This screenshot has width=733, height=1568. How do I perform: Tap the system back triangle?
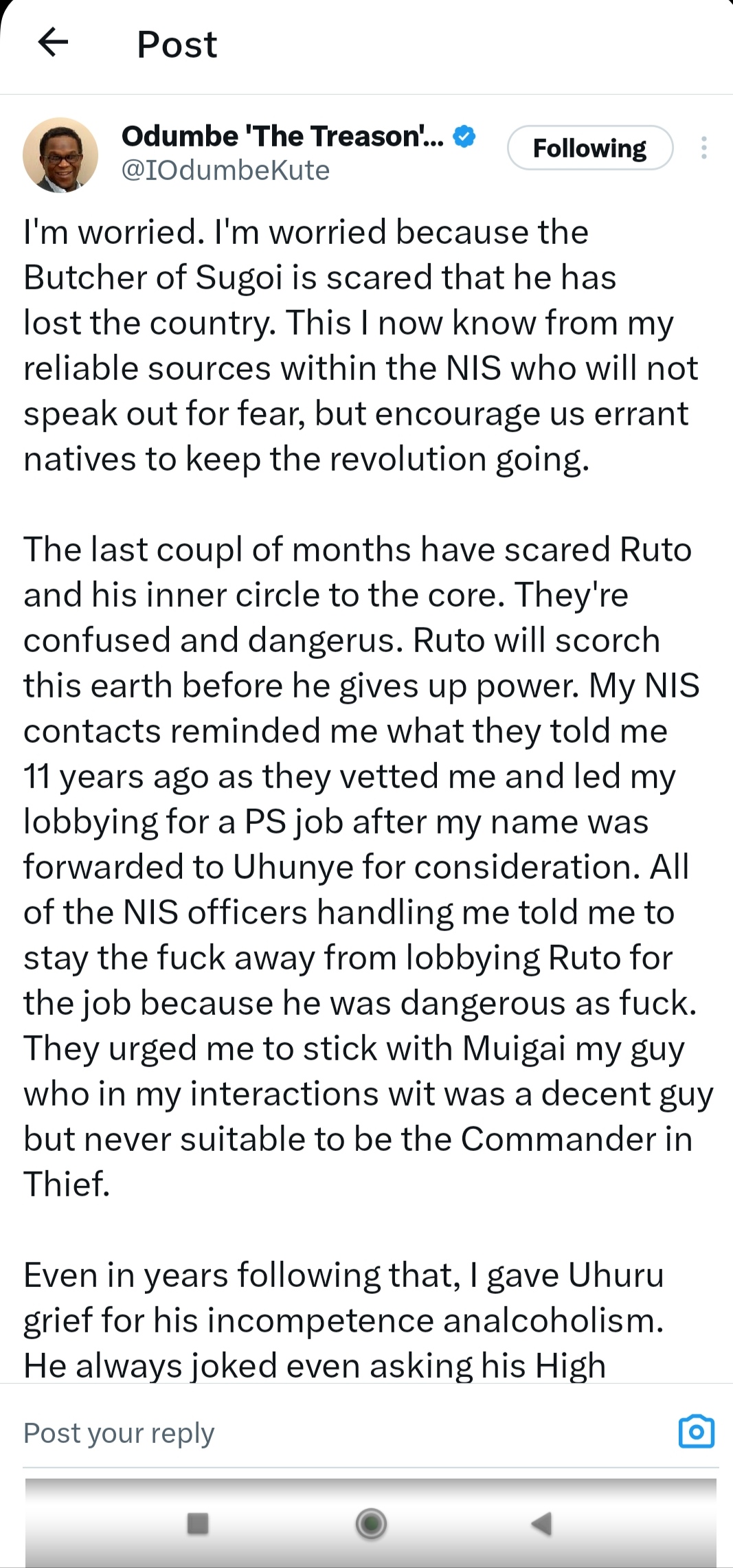coord(542,1523)
